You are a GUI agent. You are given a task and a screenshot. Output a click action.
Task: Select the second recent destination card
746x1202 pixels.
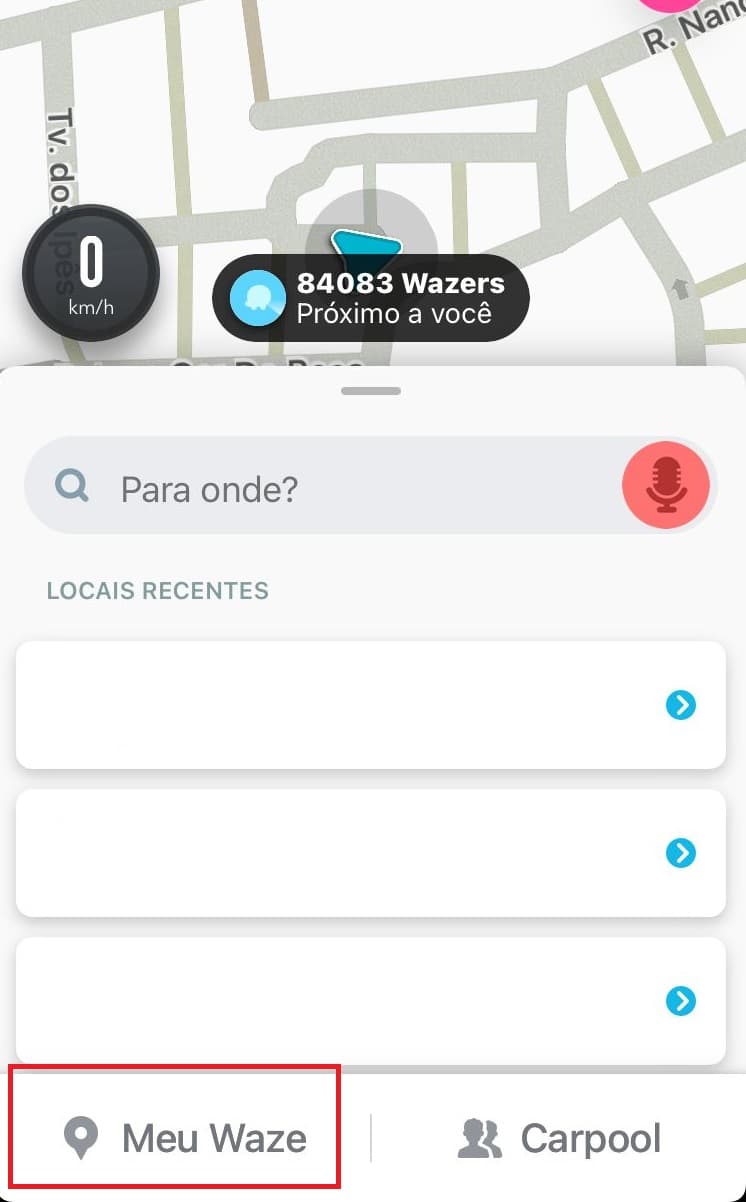350,853
